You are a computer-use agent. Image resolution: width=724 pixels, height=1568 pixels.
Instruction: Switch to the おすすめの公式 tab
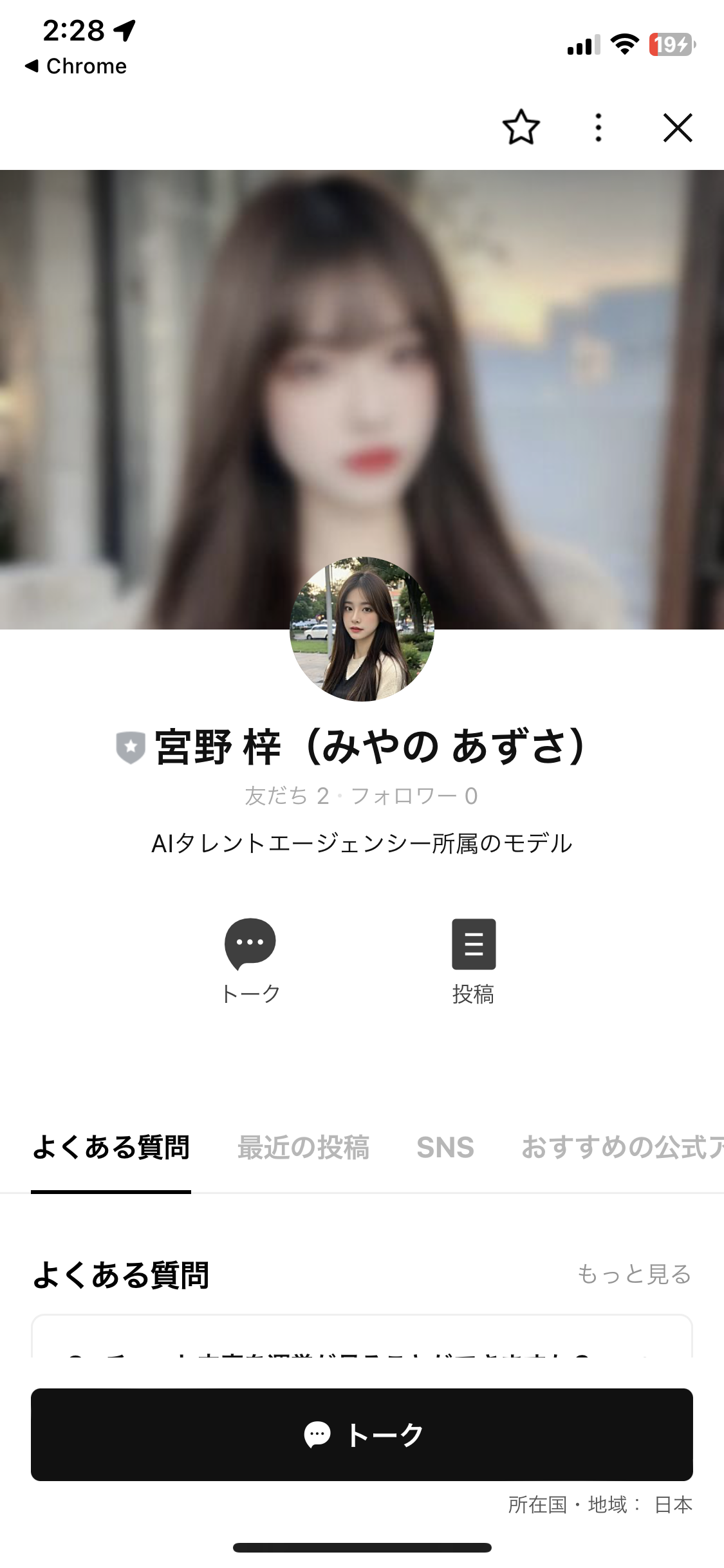tap(622, 1148)
